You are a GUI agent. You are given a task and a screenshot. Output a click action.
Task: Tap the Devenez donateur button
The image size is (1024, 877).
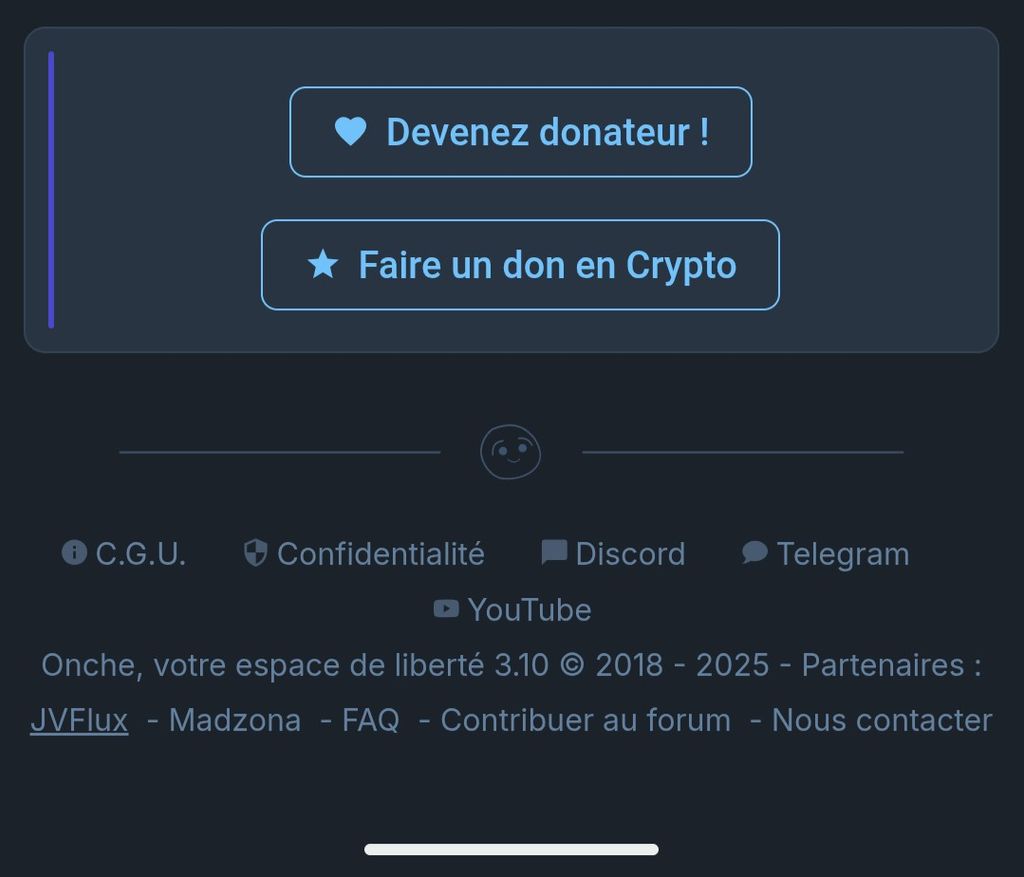point(520,132)
